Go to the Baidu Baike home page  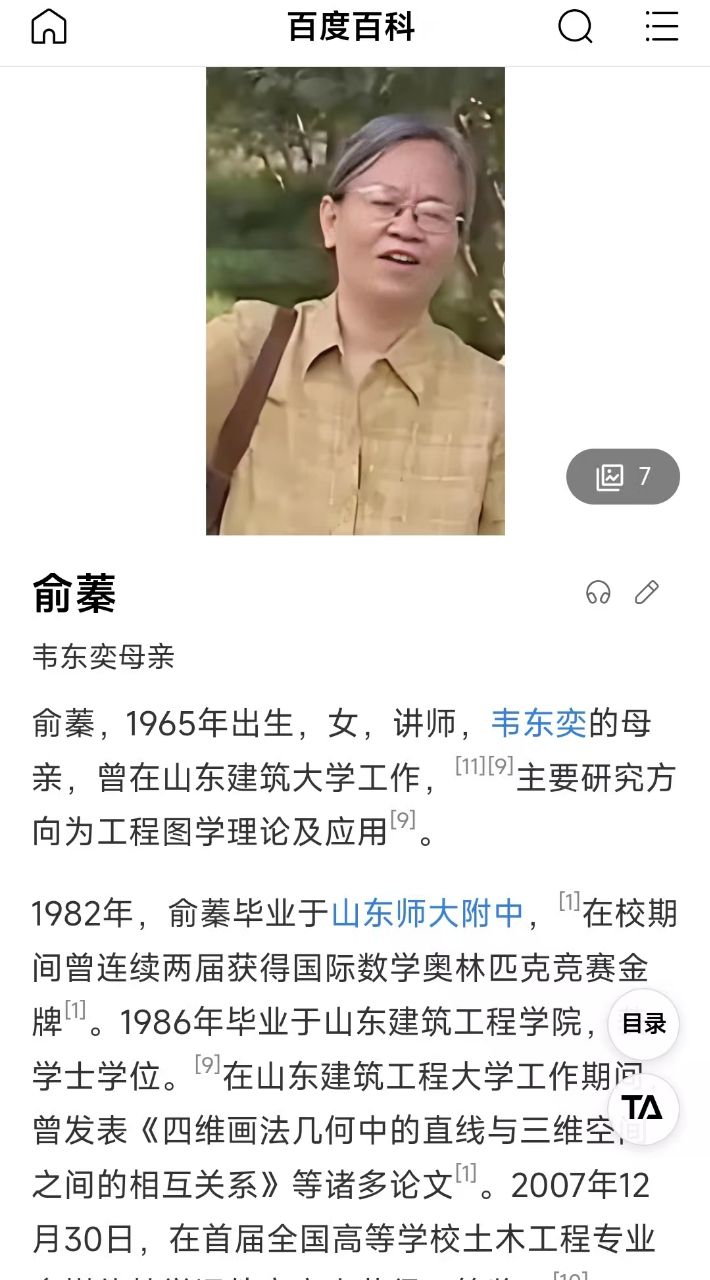(x=48, y=27)
